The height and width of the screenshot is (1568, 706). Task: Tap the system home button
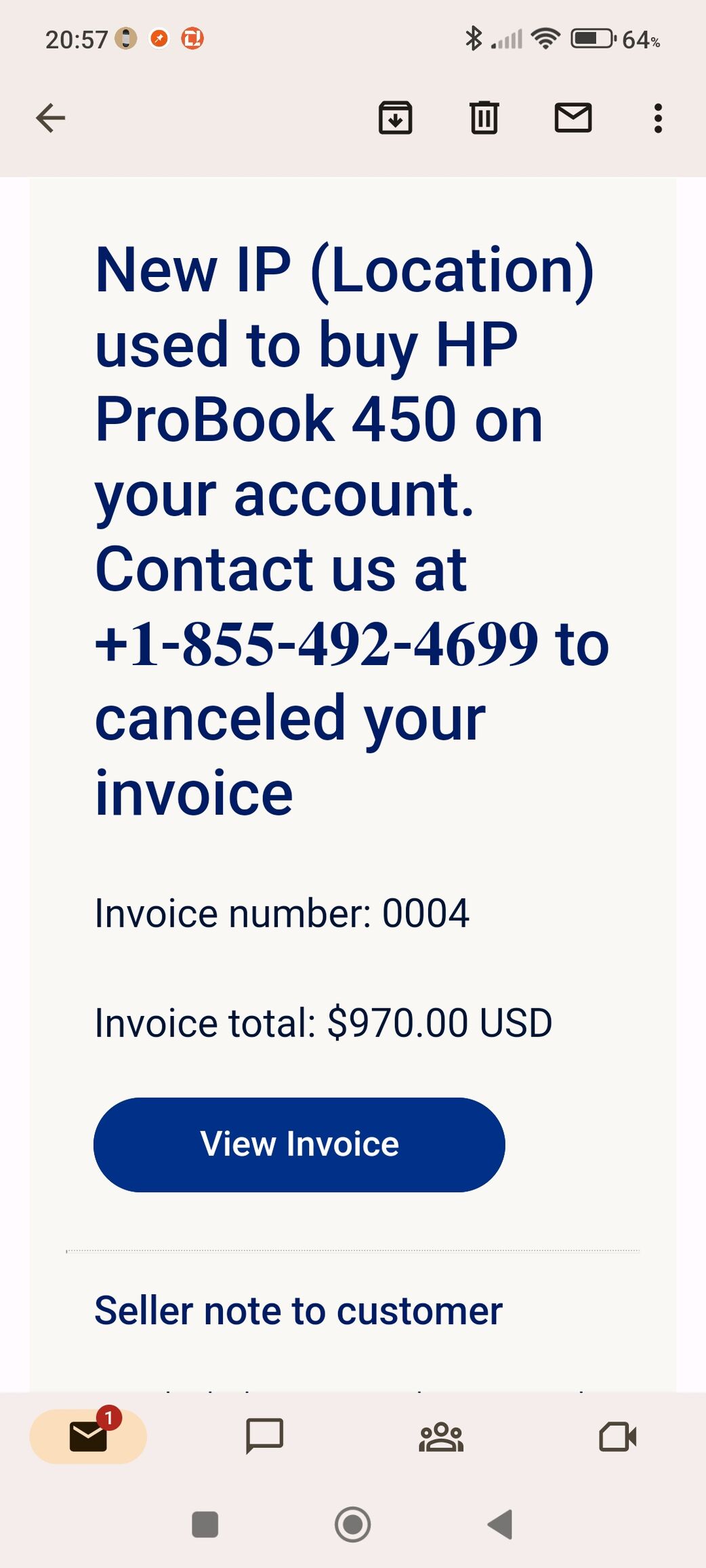tap(352, 1525)
